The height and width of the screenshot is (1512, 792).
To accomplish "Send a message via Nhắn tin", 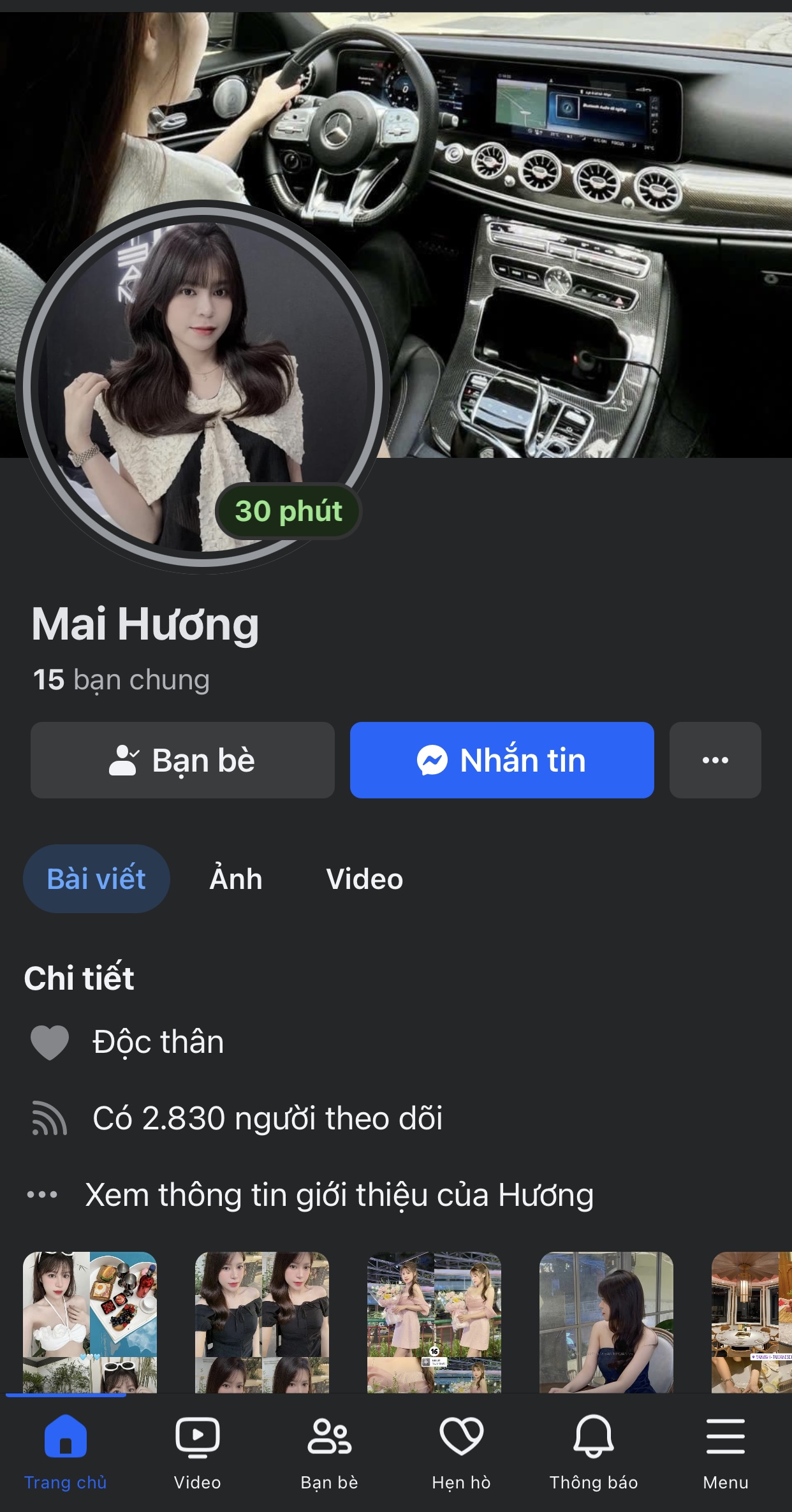I will (x=502, y=760).
